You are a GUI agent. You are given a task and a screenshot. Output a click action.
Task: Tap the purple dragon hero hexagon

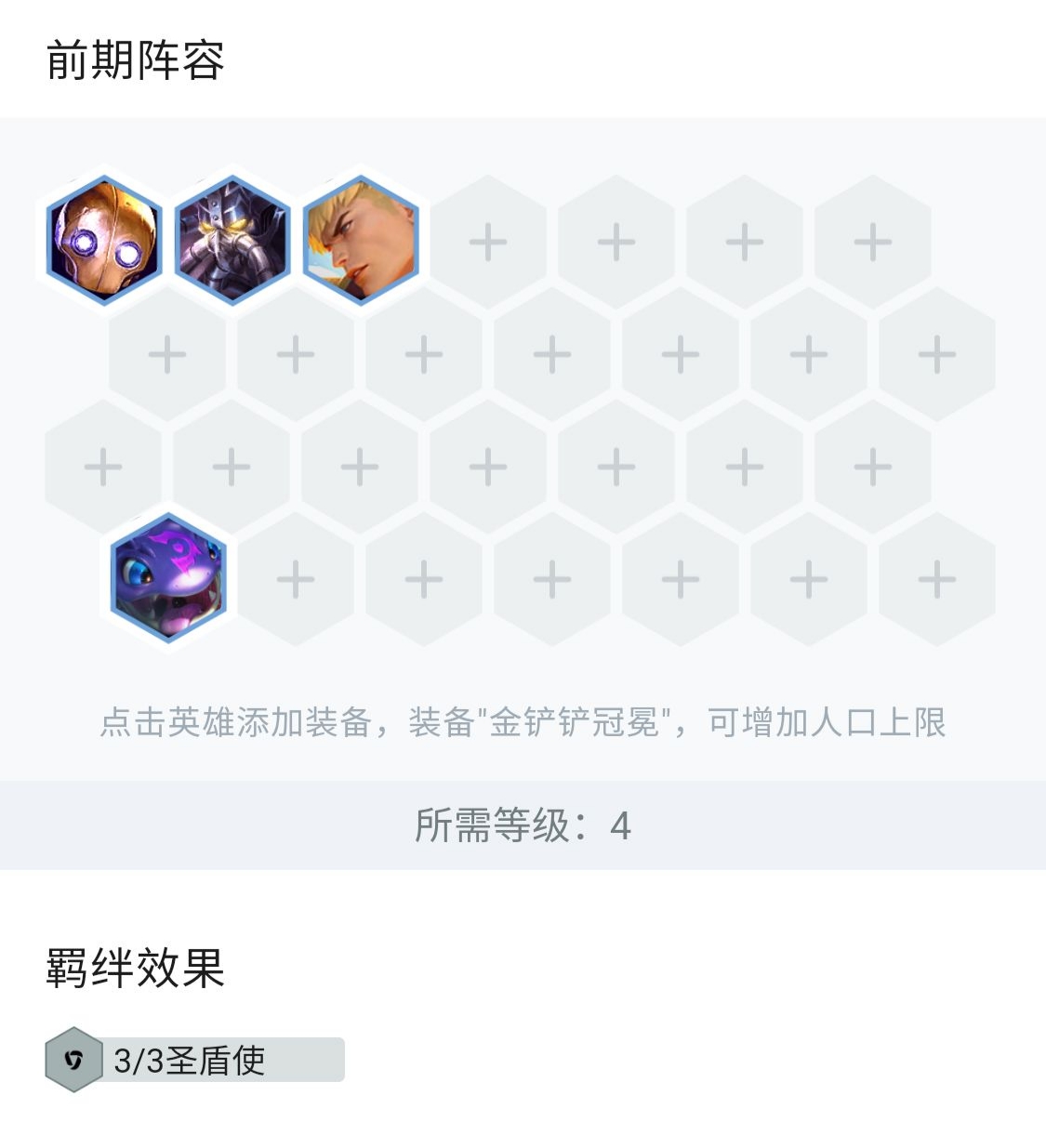pyautogui.click(x=168, y=578)
